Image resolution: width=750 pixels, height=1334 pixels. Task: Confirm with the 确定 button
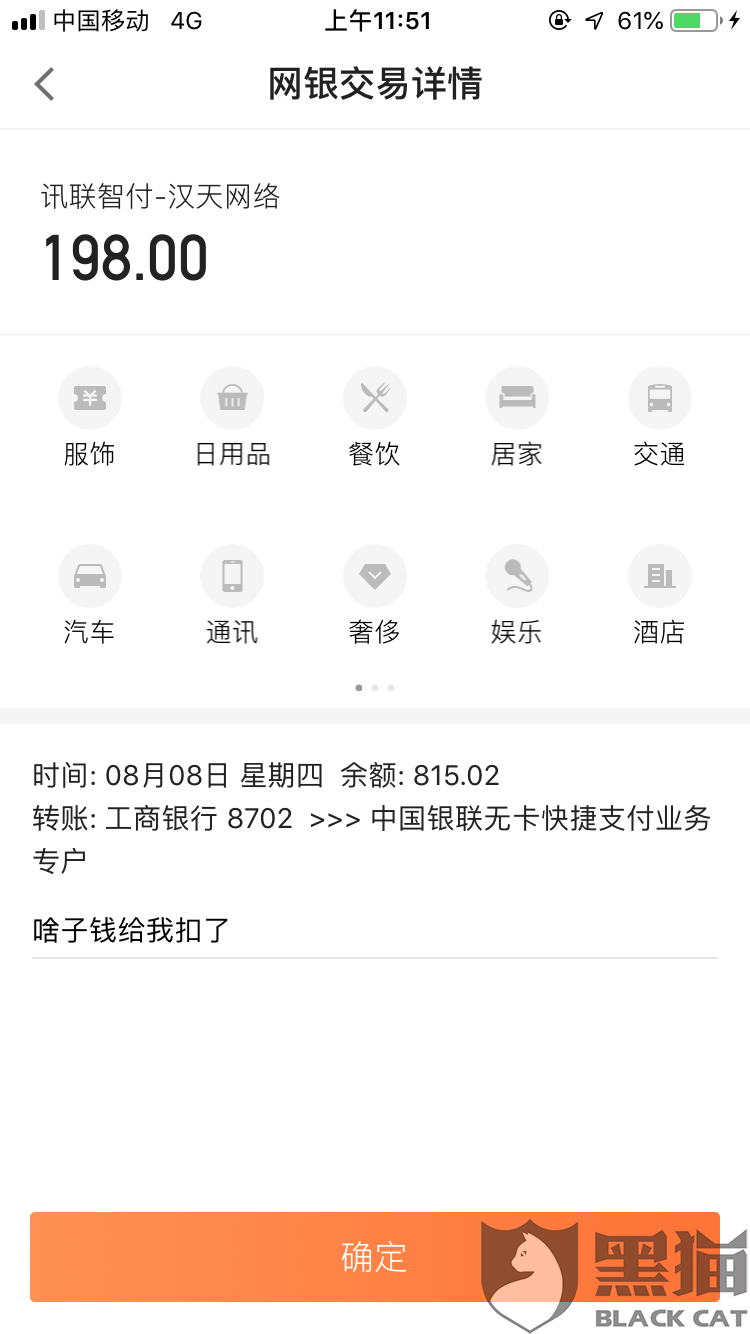pyautogui.click(x=374, y=1257)
